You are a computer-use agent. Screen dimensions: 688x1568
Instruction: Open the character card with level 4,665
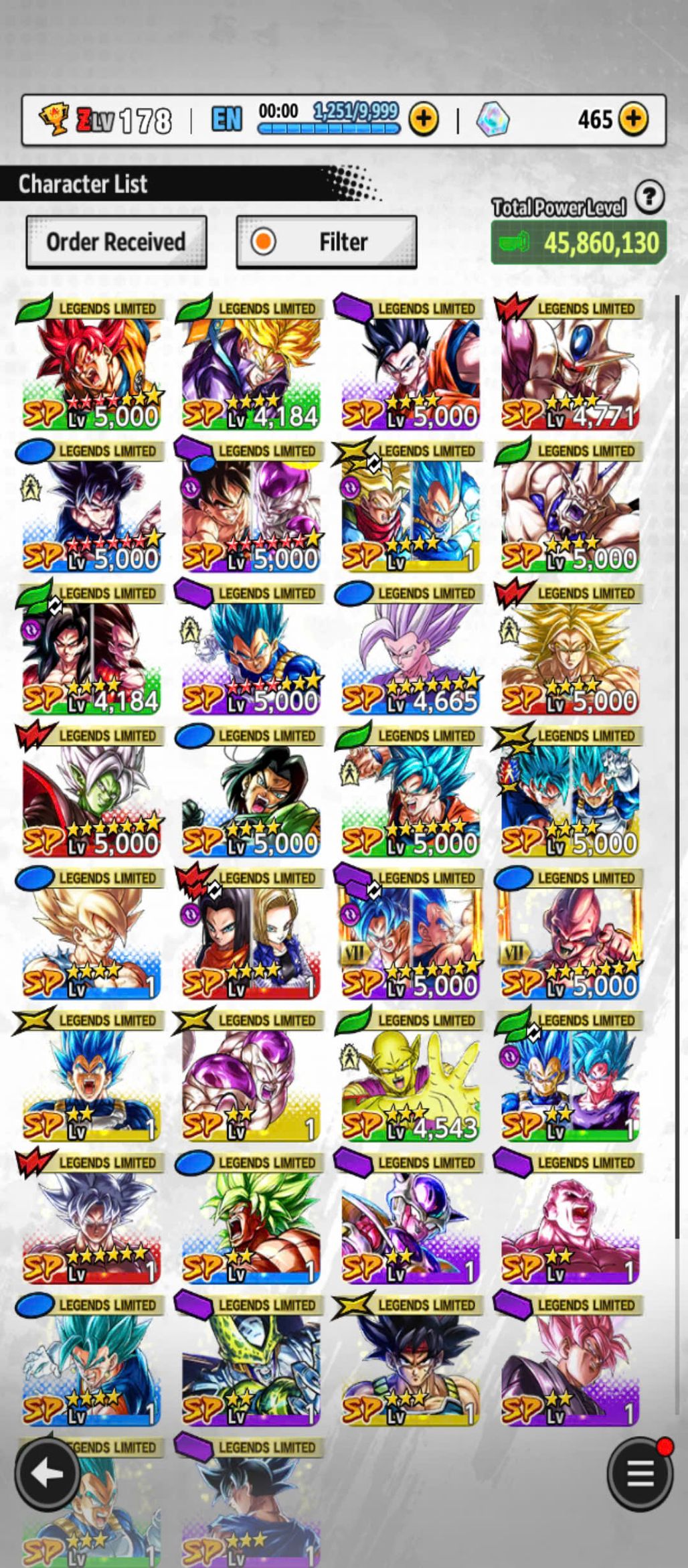point(410,653)
